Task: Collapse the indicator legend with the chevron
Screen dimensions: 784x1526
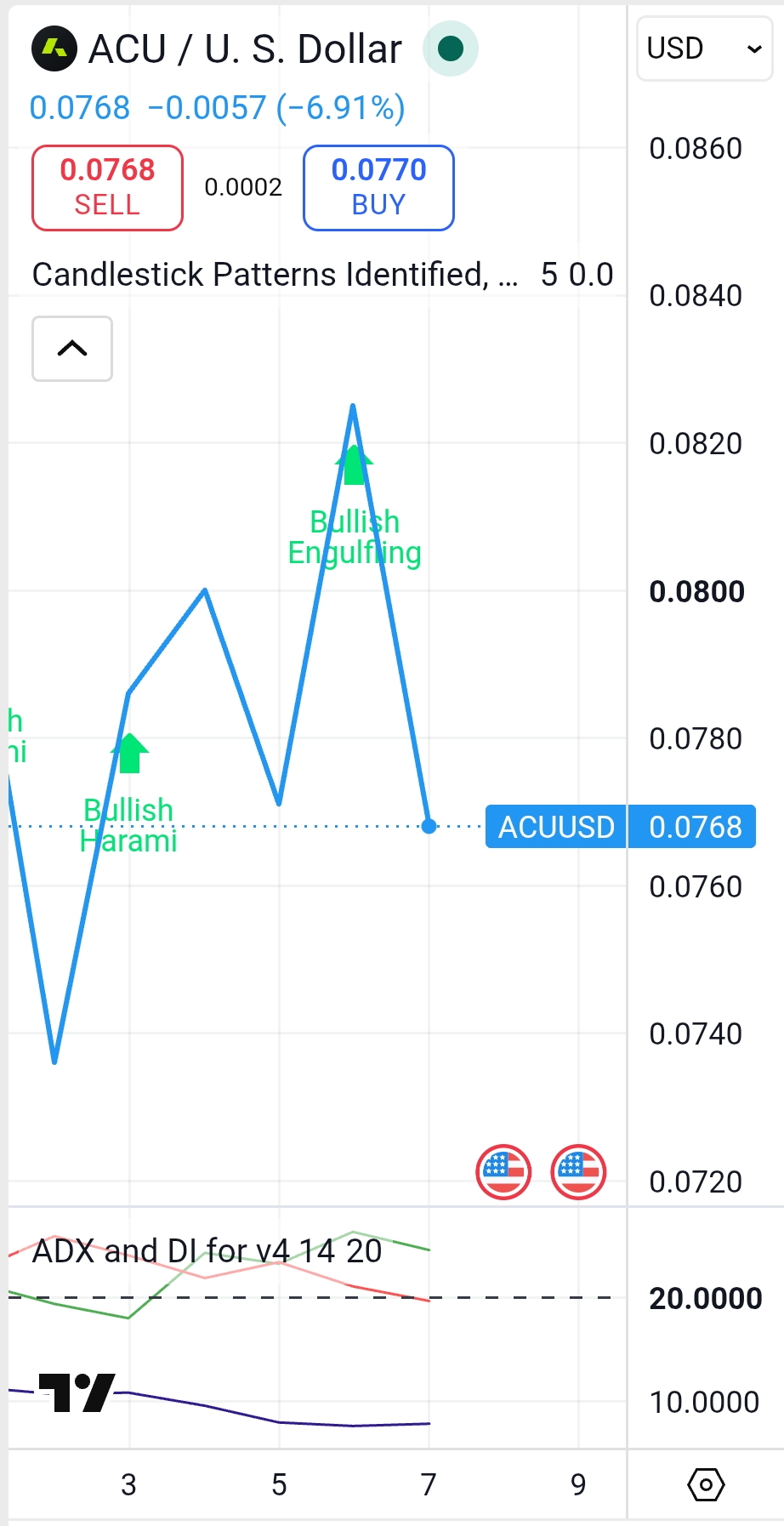Action: 72,349
